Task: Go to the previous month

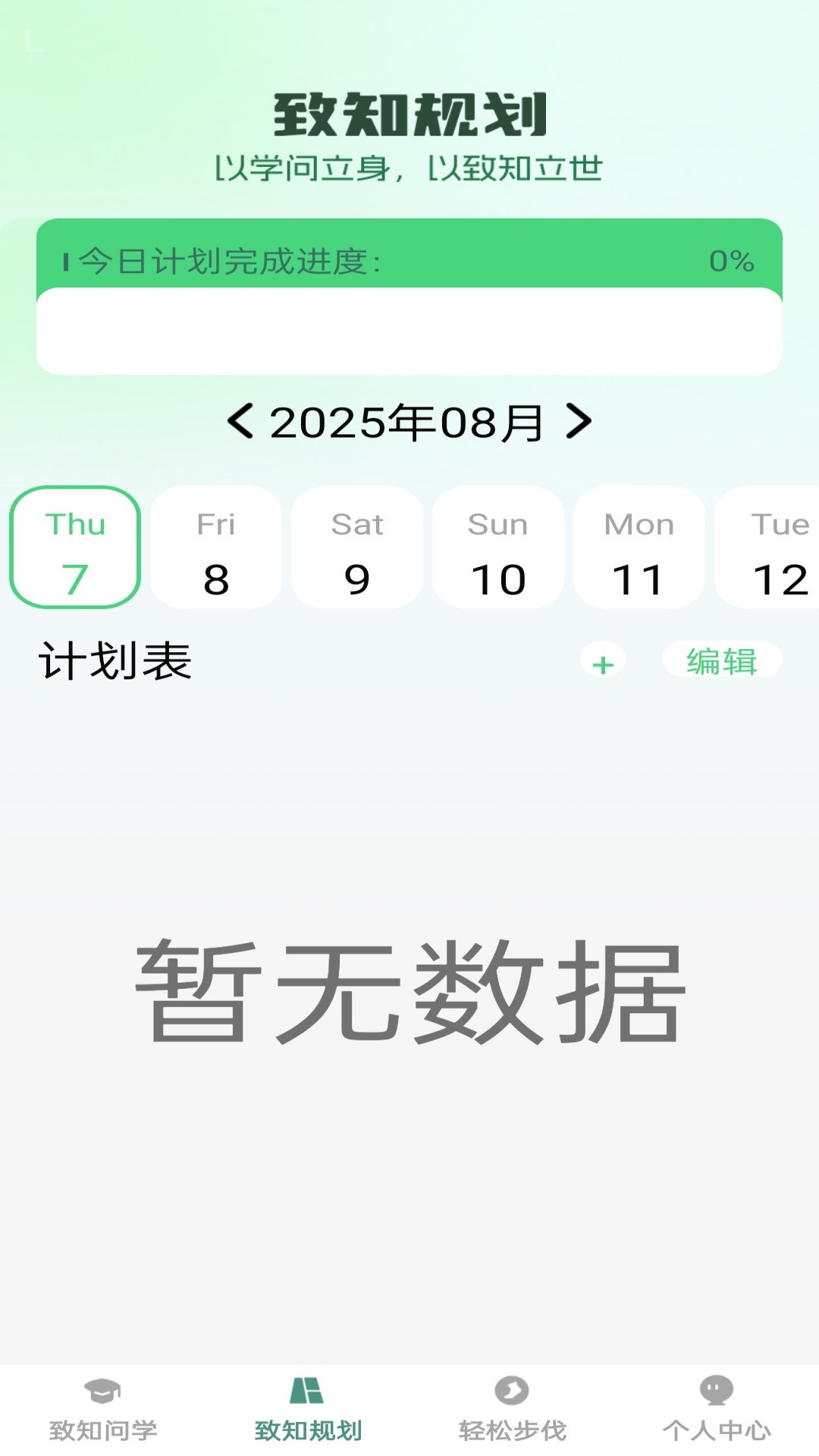Action: [240, 421]
